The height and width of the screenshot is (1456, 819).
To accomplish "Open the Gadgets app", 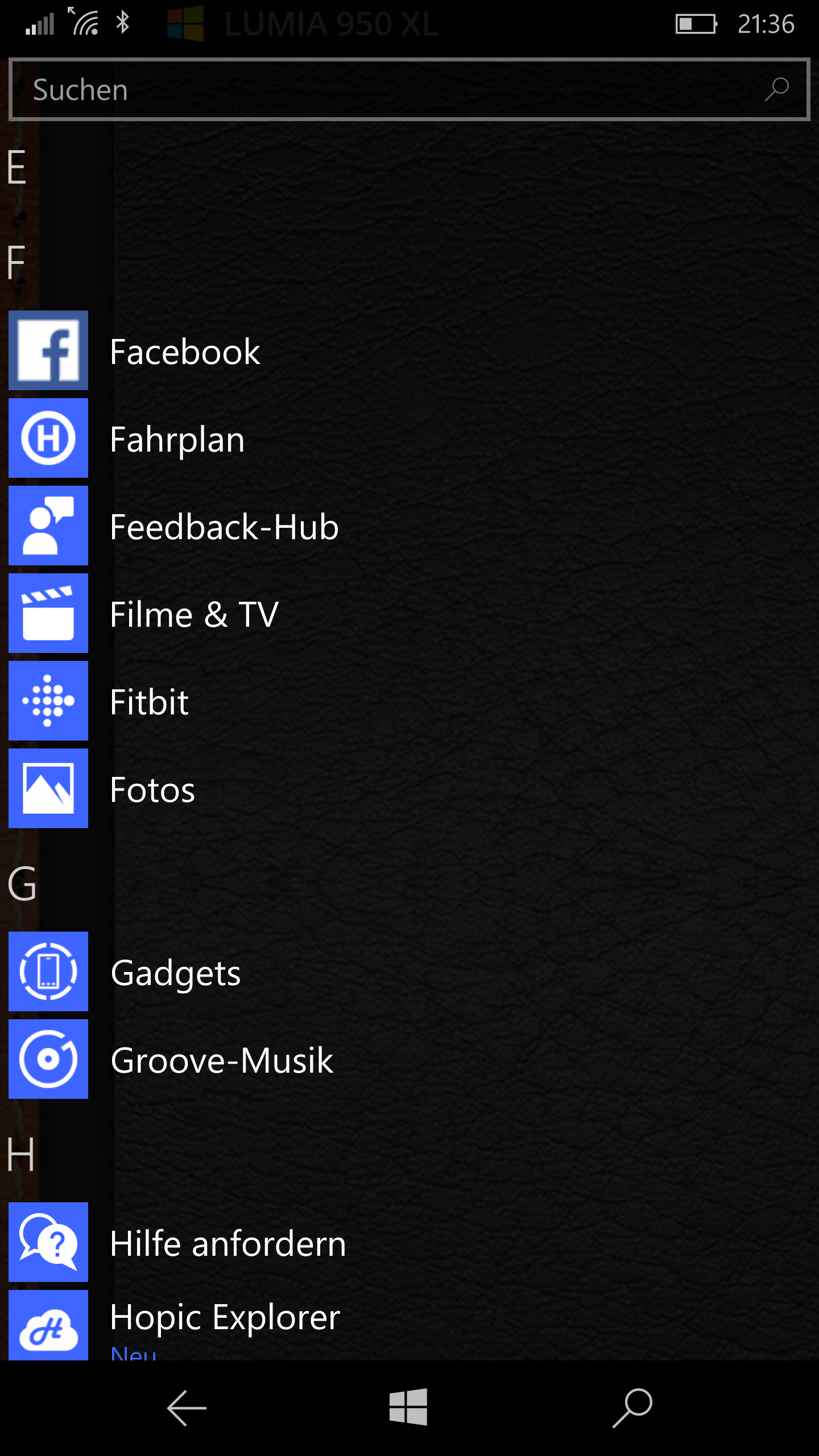I will (x=175, y=972).
